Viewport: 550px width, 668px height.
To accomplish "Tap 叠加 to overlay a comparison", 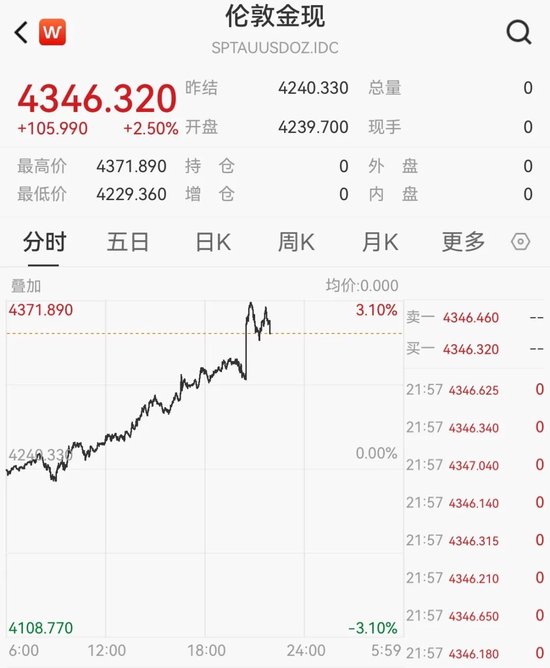I will click(26, 286).
